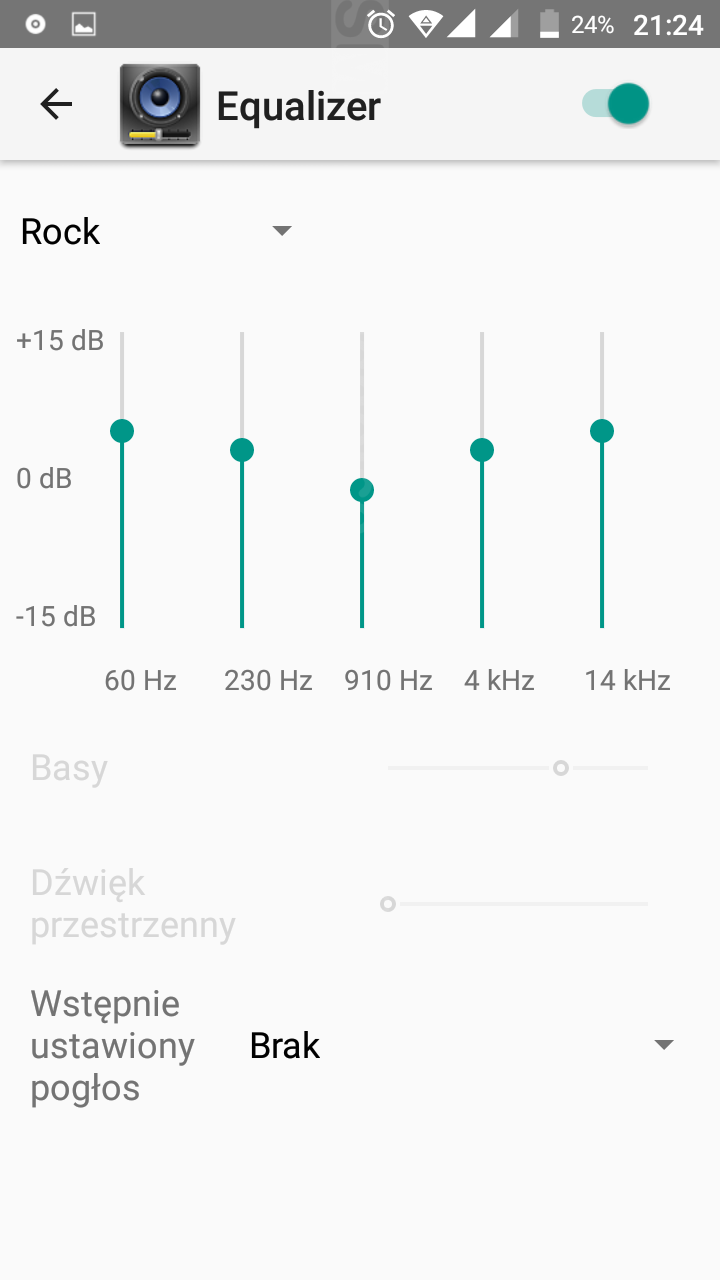This screenshot has height=1280, width=720.
Task: Open the Rock preset dropdown
Action: pyautogui.click(x=156, y=232)
